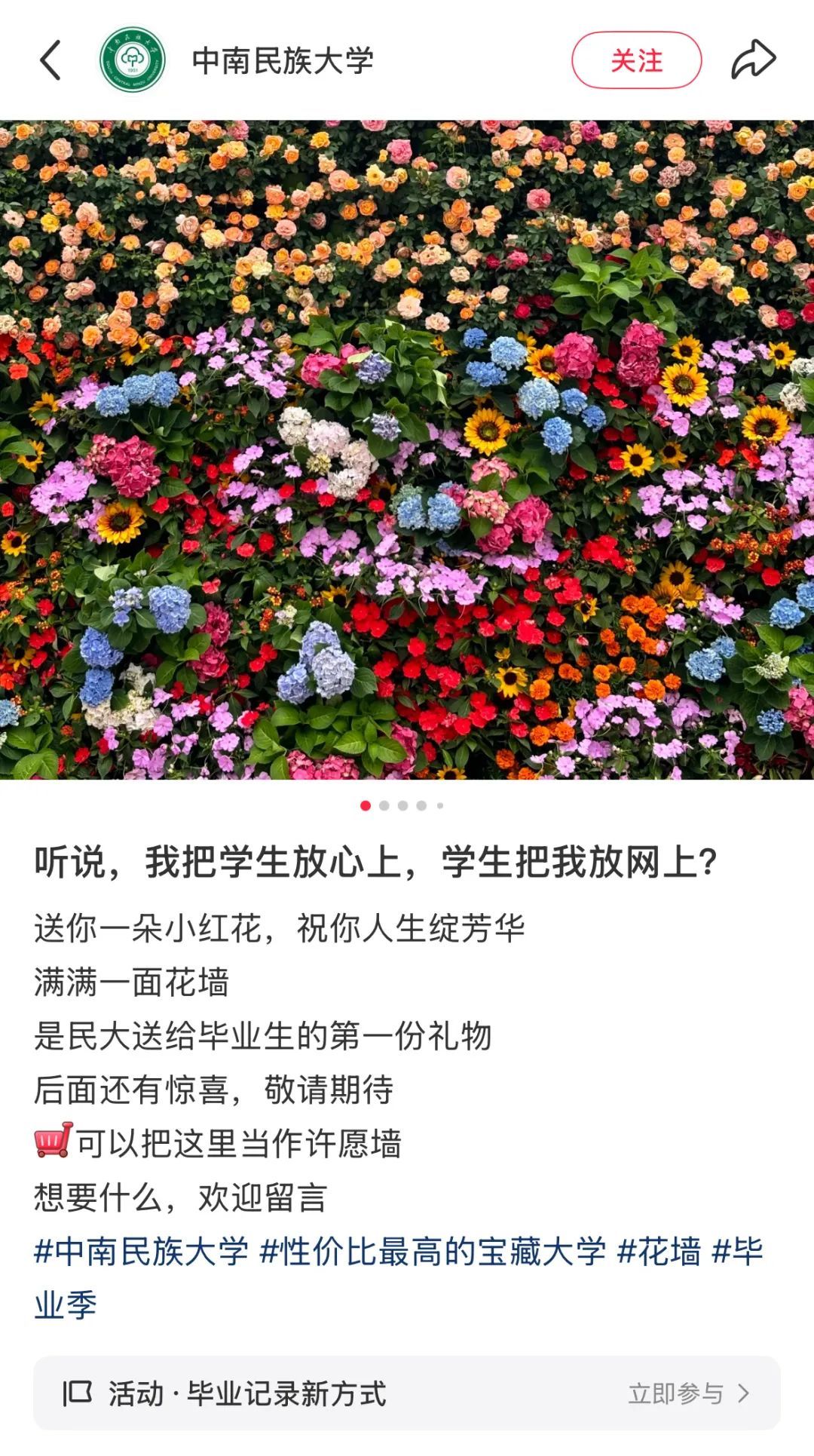The image size is (814, 1456).
Task: Open the flower wall photo
Action: [407, 449]
